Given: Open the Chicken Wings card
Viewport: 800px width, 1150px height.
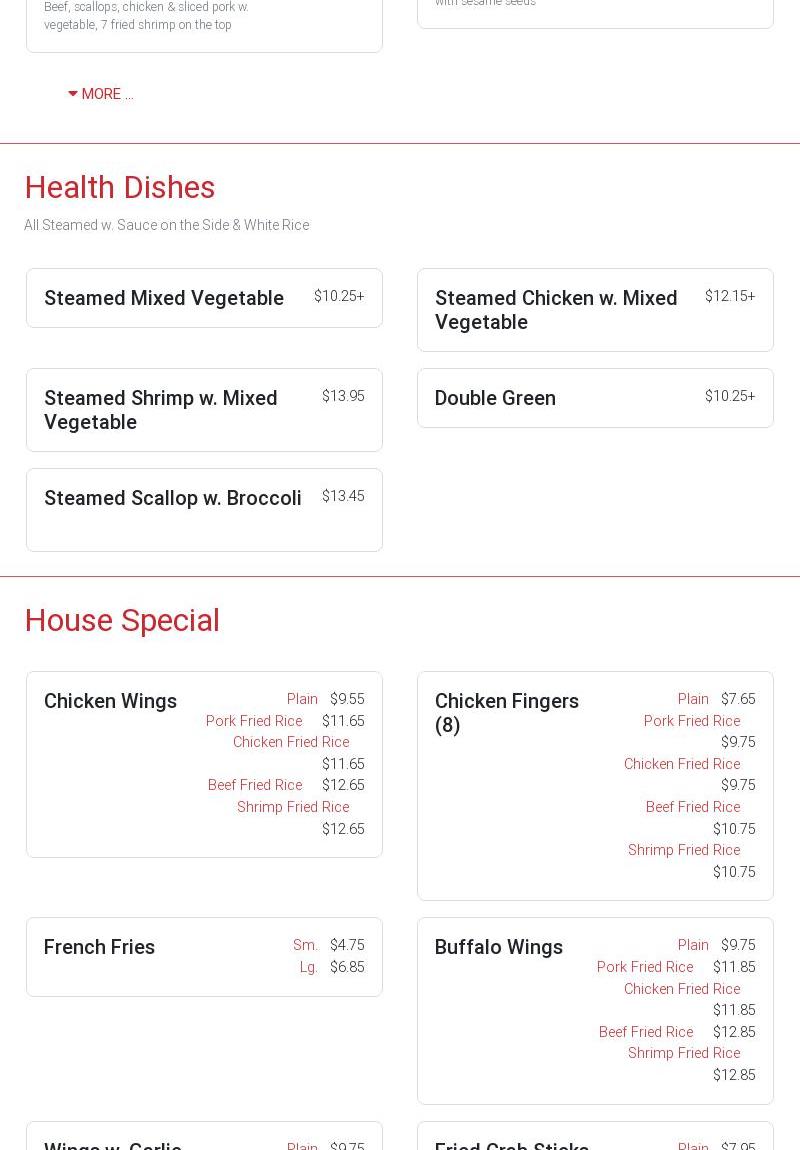Looking at the screenshot, I should tap(110, 701).
